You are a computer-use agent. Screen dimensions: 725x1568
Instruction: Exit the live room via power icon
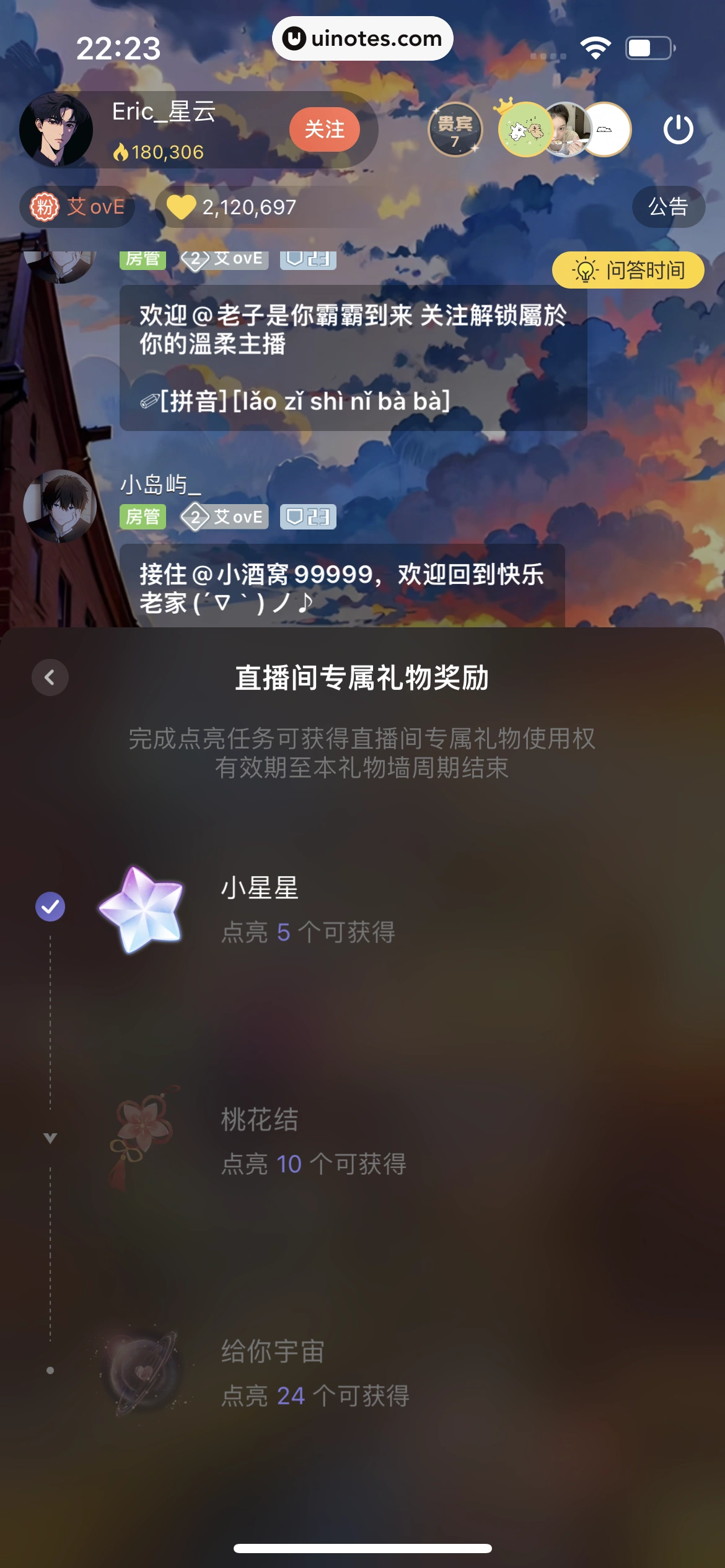[678, 129]
